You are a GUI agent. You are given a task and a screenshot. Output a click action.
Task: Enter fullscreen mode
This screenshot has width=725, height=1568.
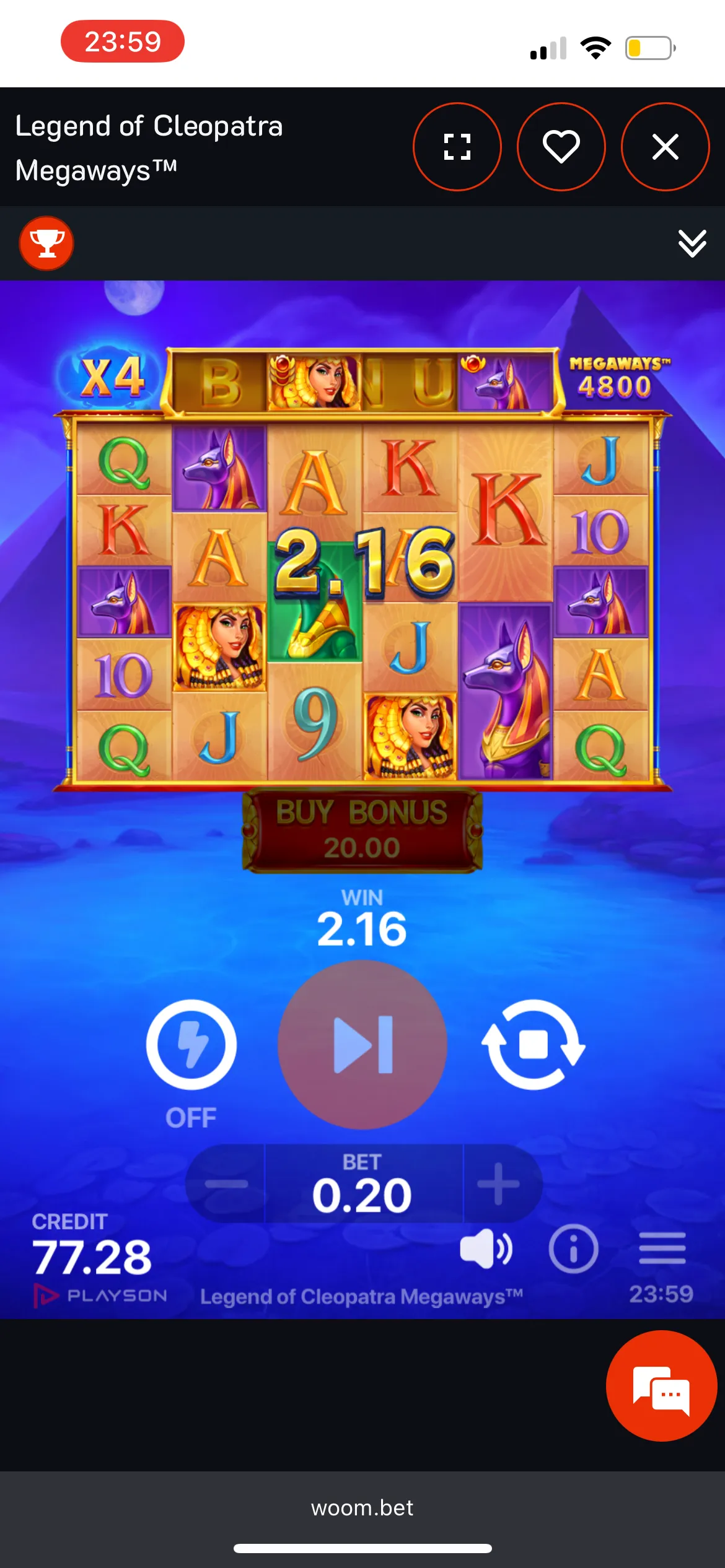tap(457, 147)
